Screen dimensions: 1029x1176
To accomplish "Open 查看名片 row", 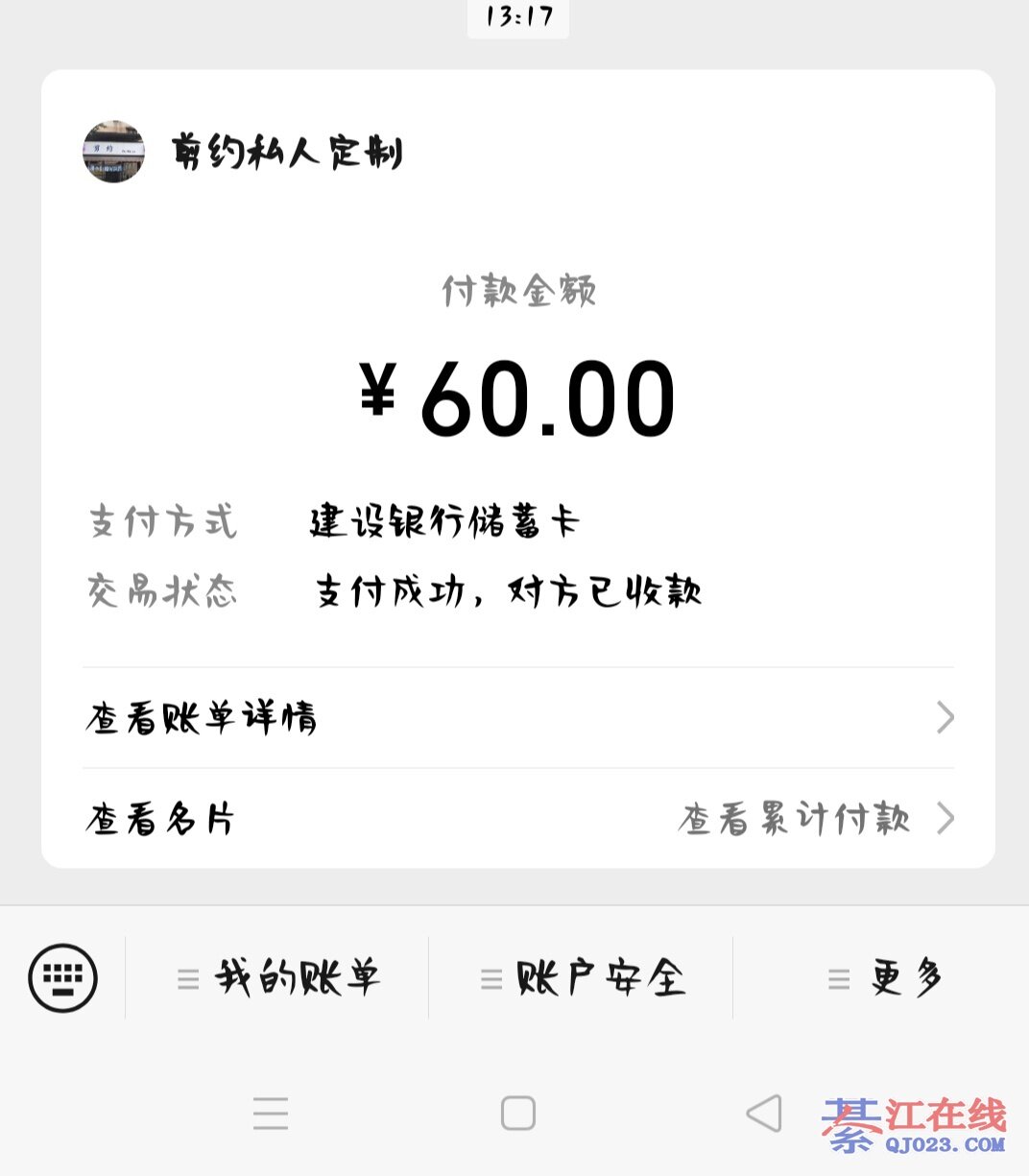I will tap(160, 819).
